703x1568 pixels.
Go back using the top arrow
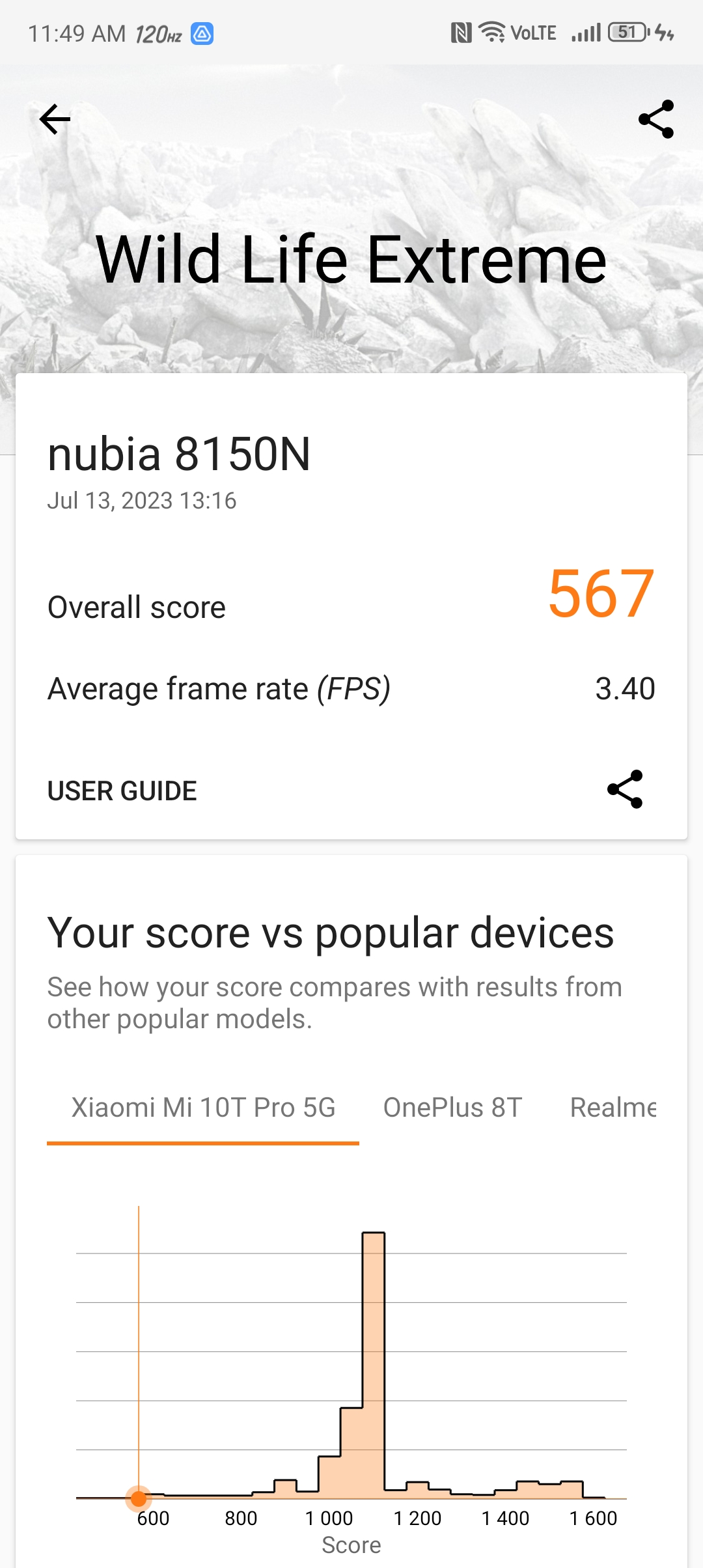55,119
